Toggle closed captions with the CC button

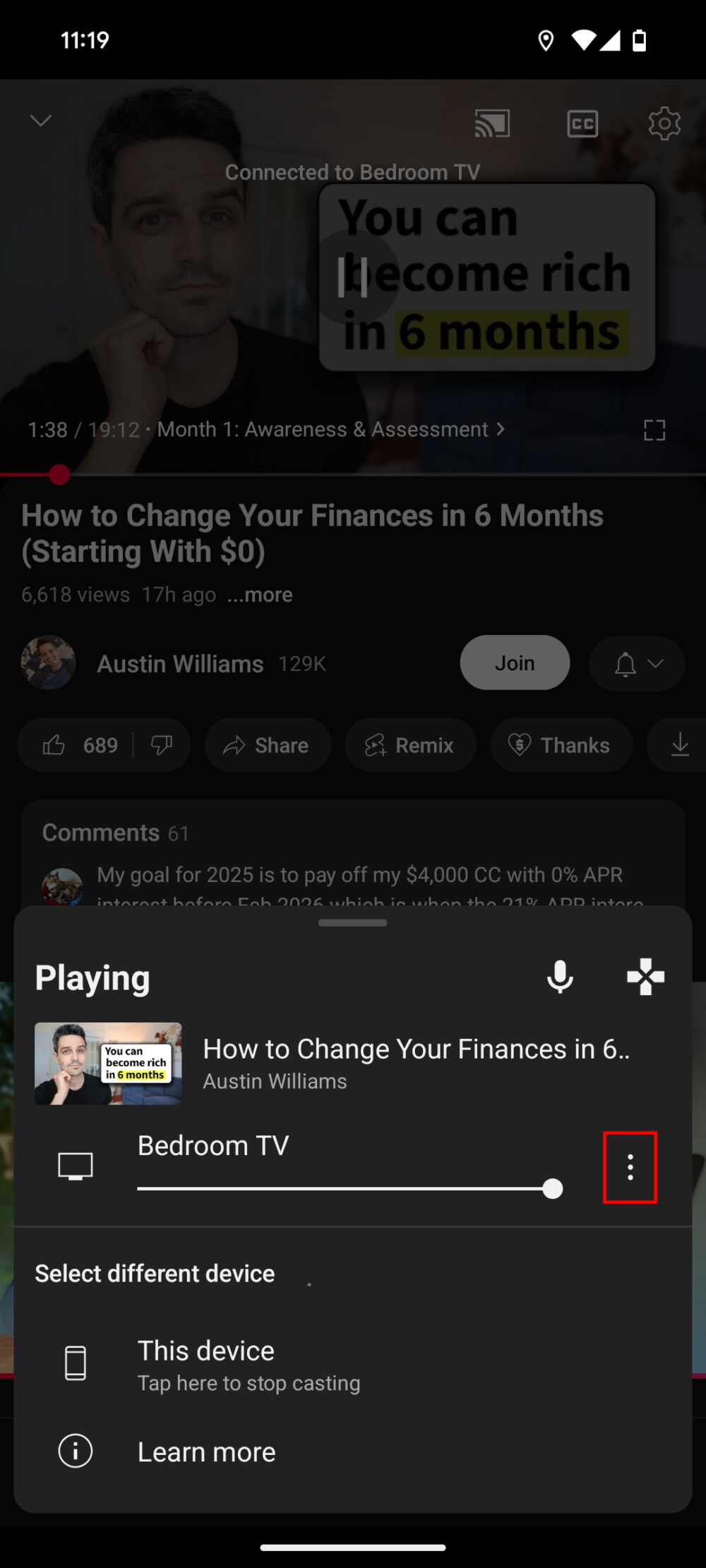coord(582,123)
